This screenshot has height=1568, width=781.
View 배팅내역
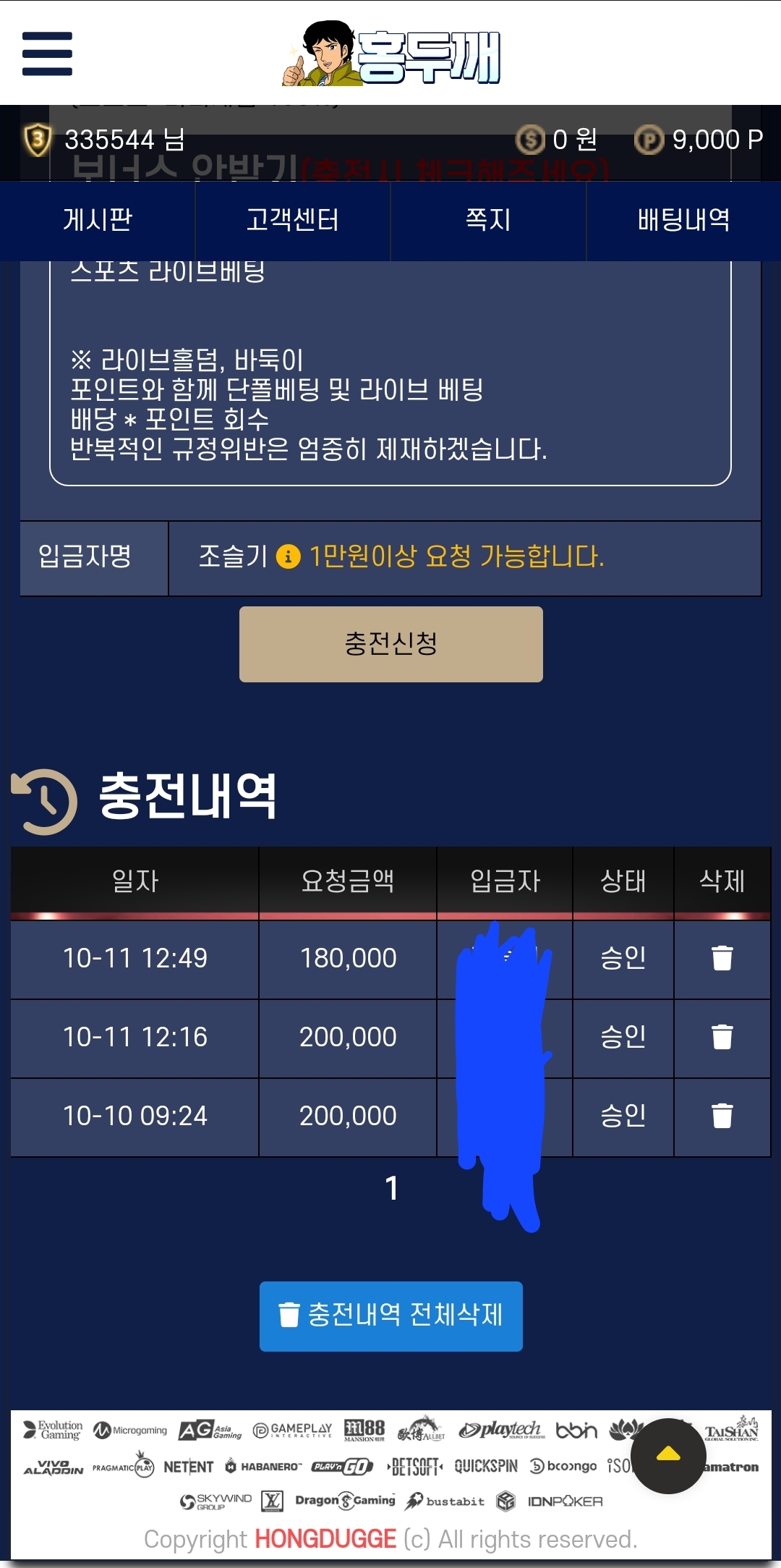click(x=683, y=220)
